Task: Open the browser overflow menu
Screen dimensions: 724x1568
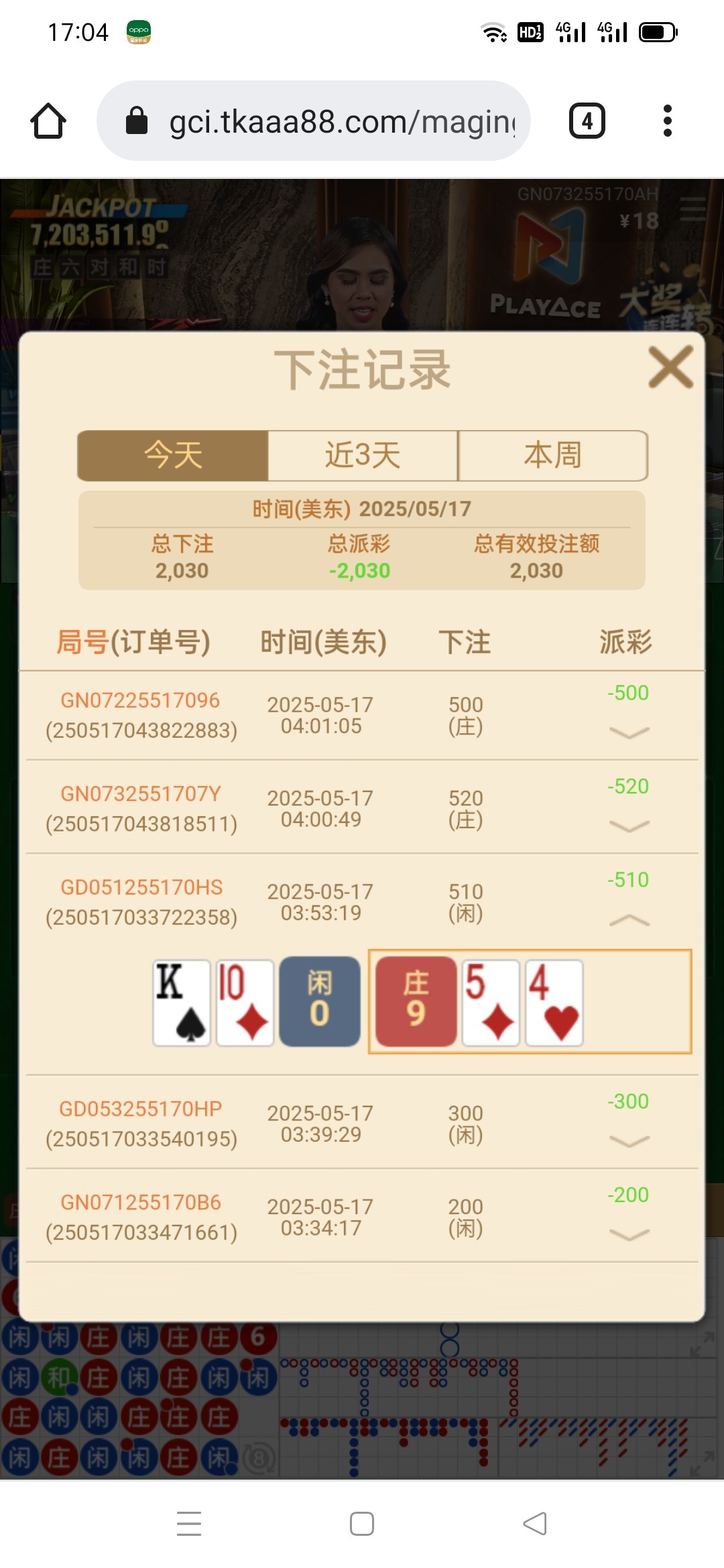Action: point(667,121)
